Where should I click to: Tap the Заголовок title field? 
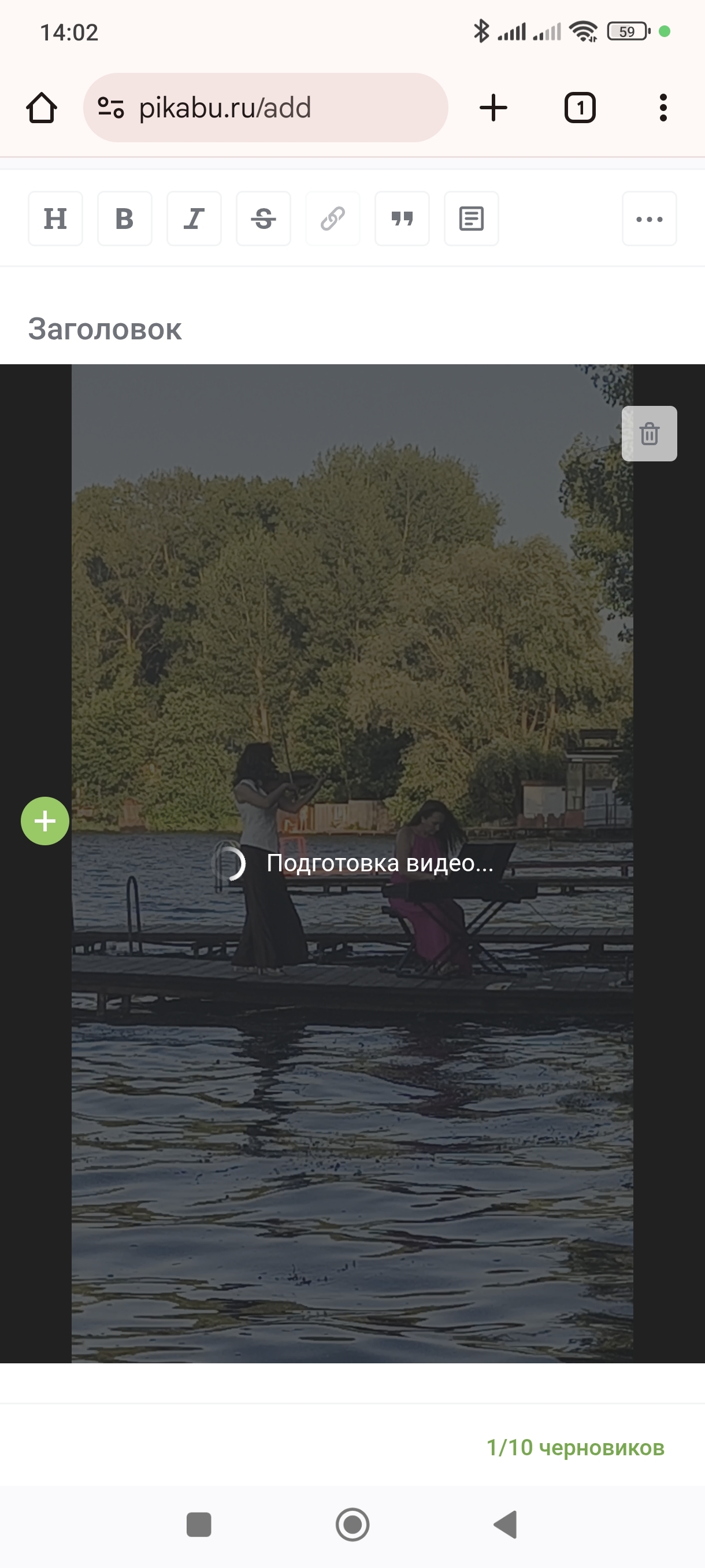pyautogui.click(x=243, y=330)
